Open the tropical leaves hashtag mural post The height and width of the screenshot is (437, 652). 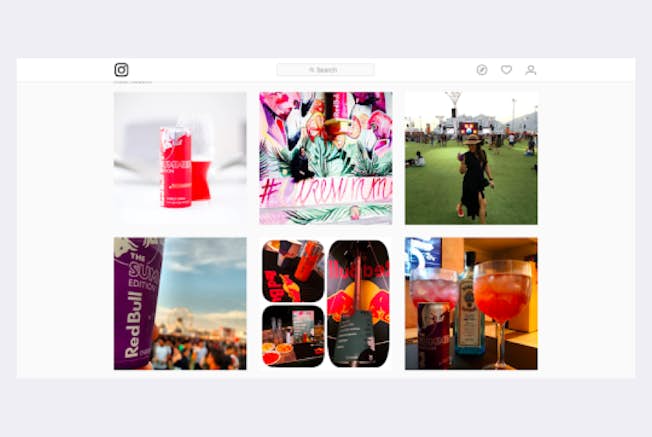coord(325,158)
